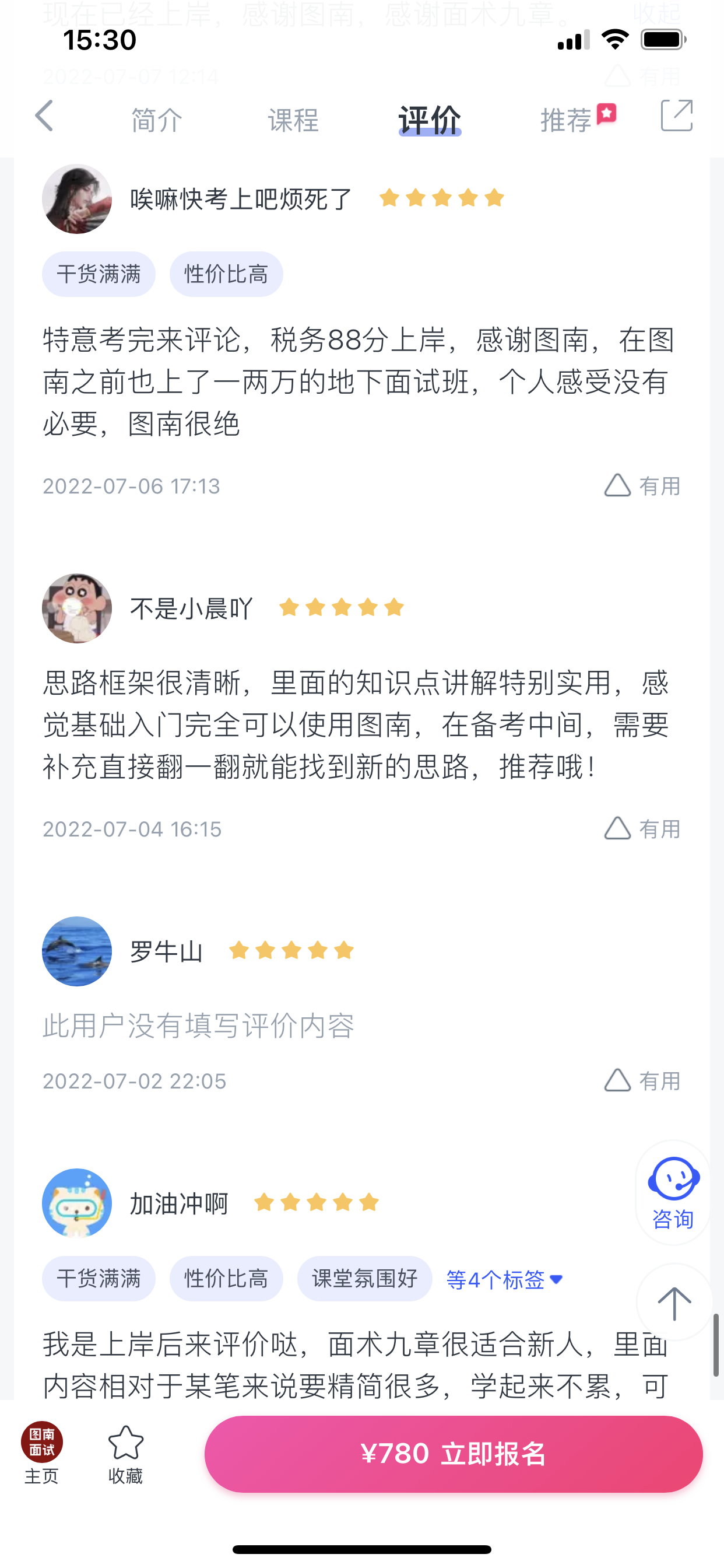Viewport: 724px width, 1568px height.
Task: Expand 等4个标签 under 加油冲啊's review
Action: click(x=504, y=1279)
